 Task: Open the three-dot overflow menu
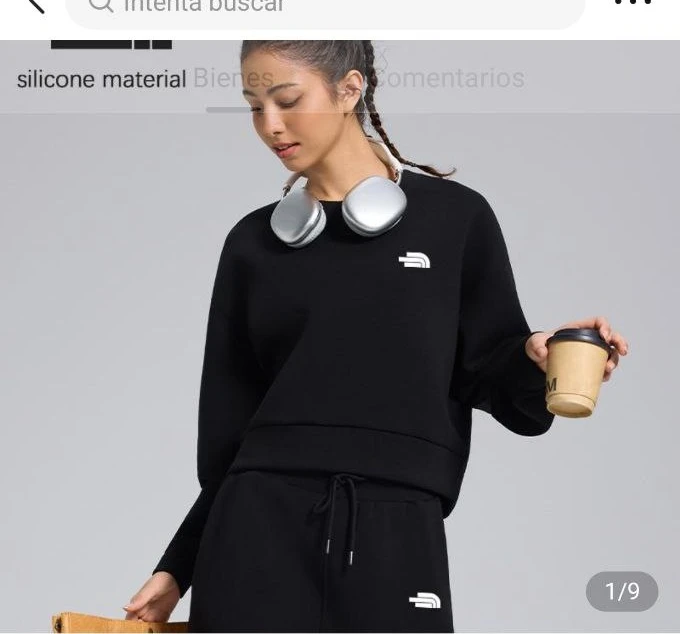(x=632, y=4)
